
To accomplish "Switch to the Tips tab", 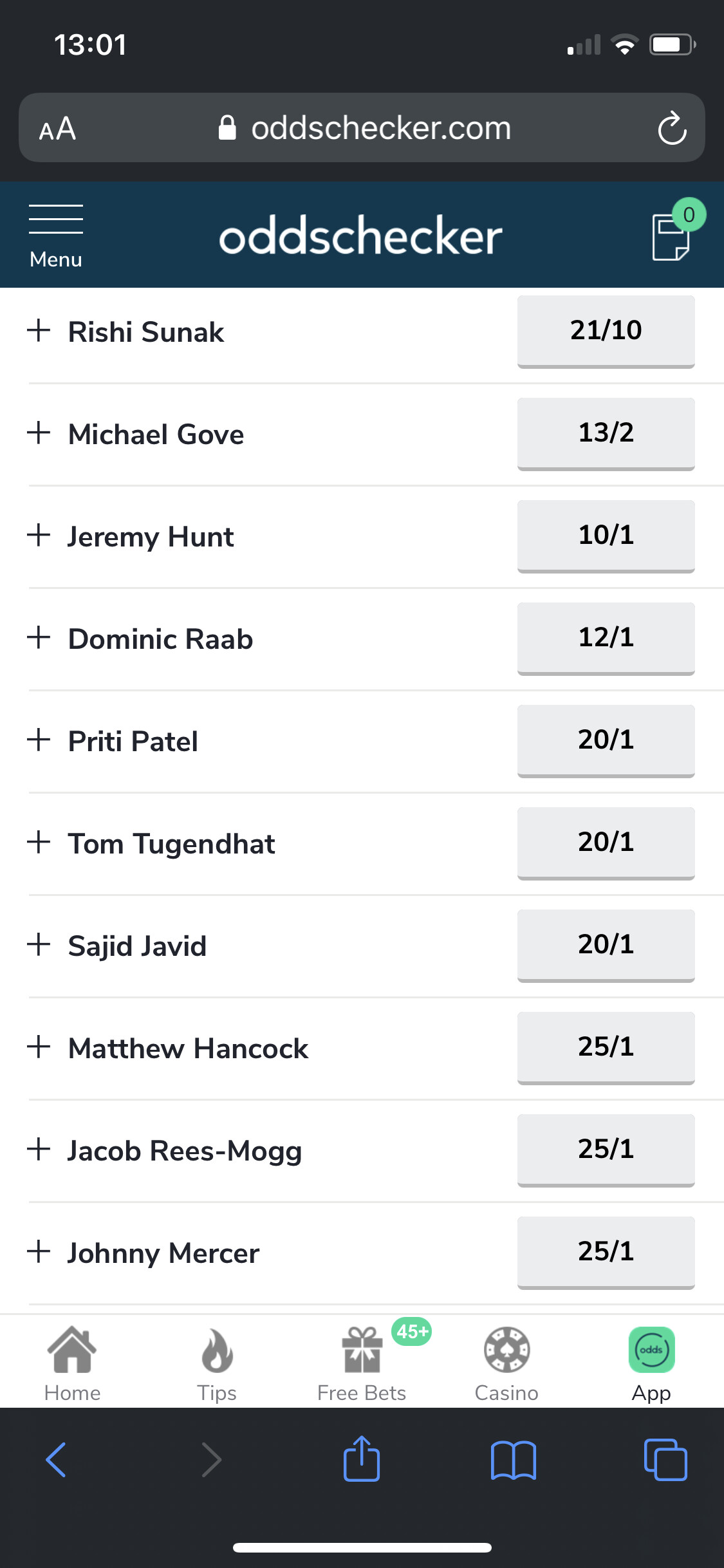I will click(217, 1363).
